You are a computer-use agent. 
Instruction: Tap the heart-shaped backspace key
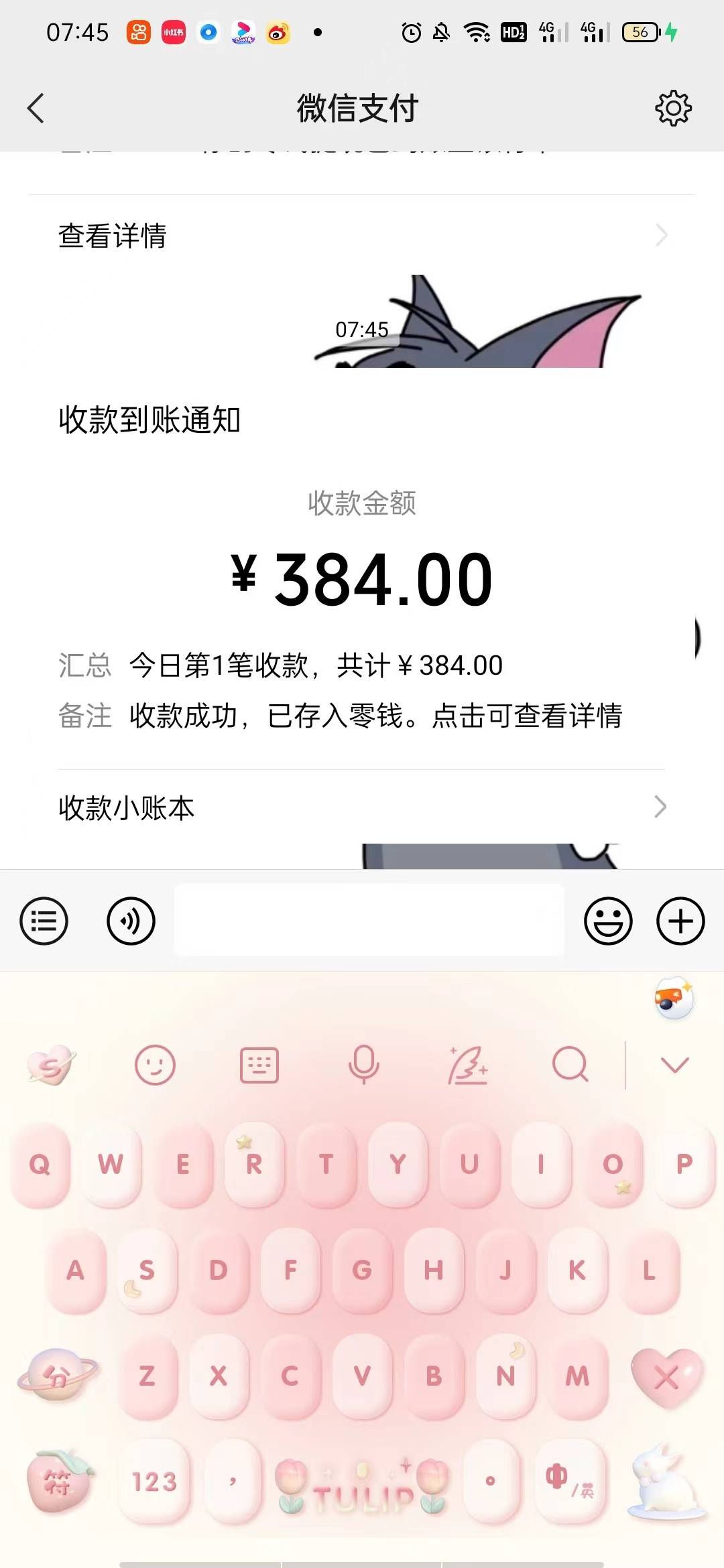click(666, 1376)
